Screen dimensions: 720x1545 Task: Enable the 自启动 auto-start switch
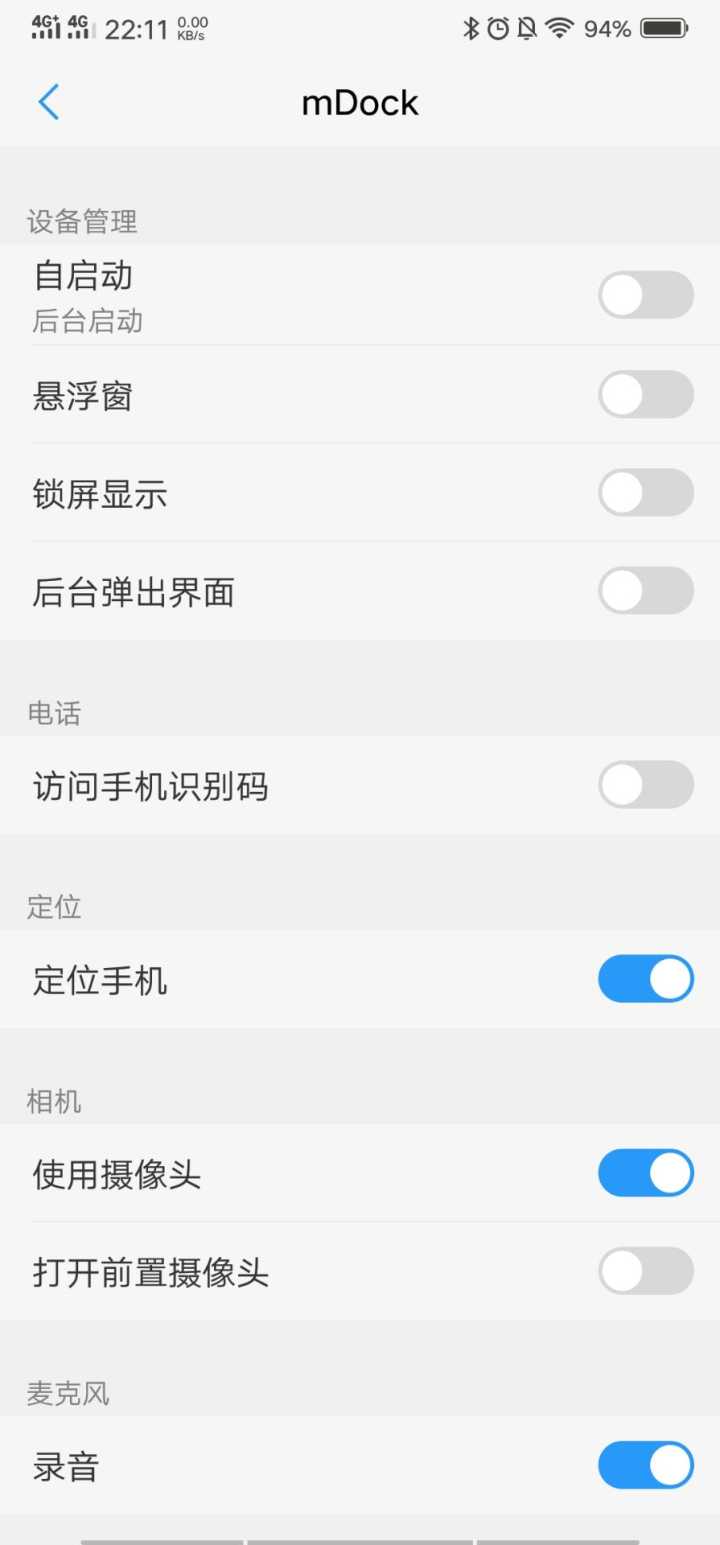(646, 295)
